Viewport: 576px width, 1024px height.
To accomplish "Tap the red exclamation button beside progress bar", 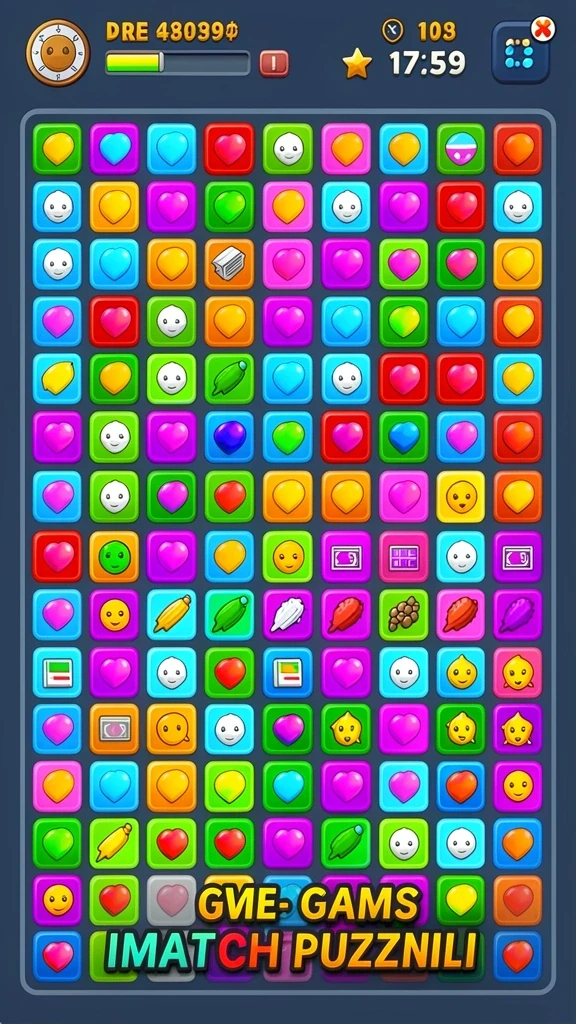I will coord(274,63).
